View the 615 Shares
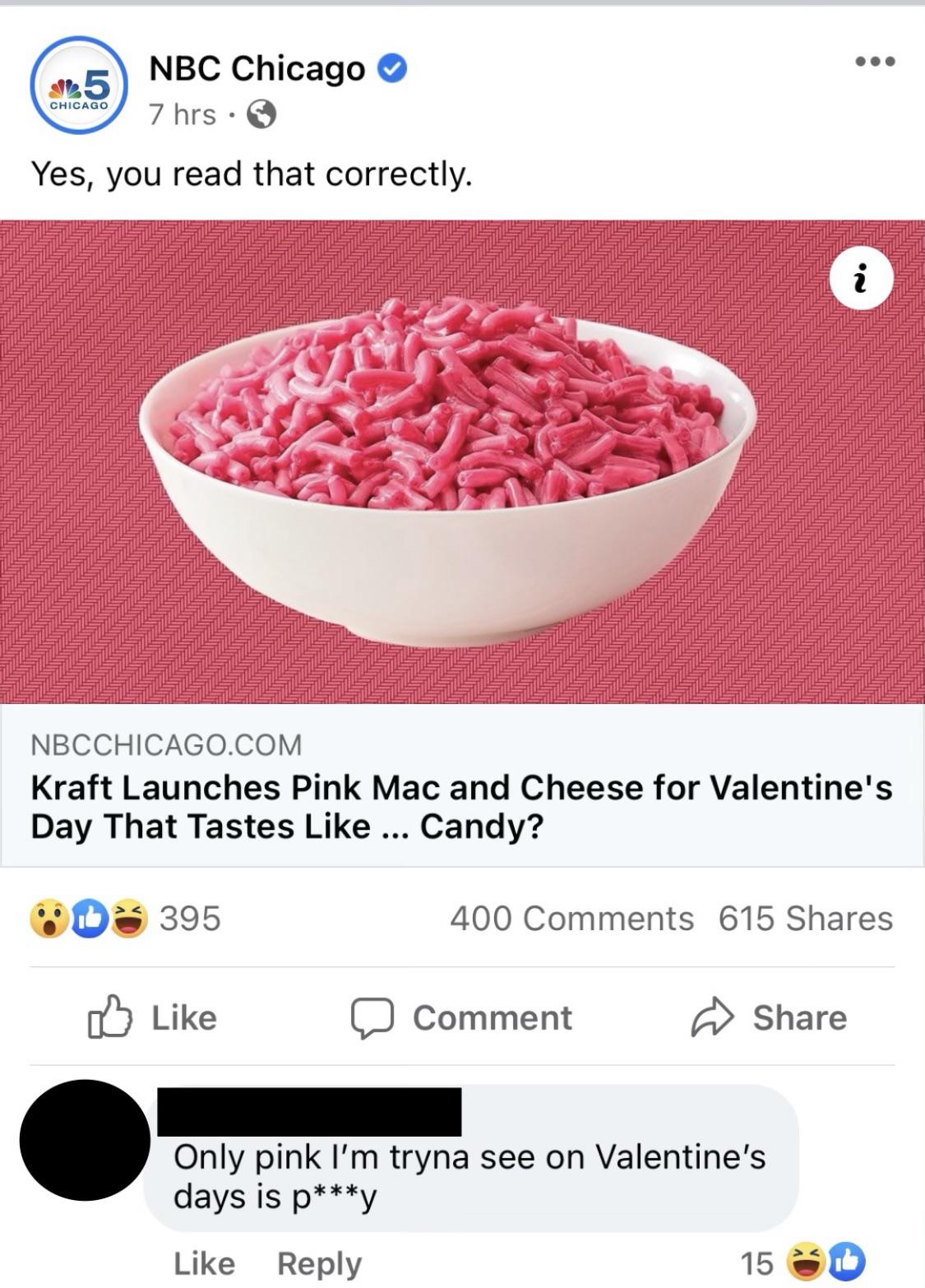The height and width of the screenshot is (1288, 925). [805, 918]
